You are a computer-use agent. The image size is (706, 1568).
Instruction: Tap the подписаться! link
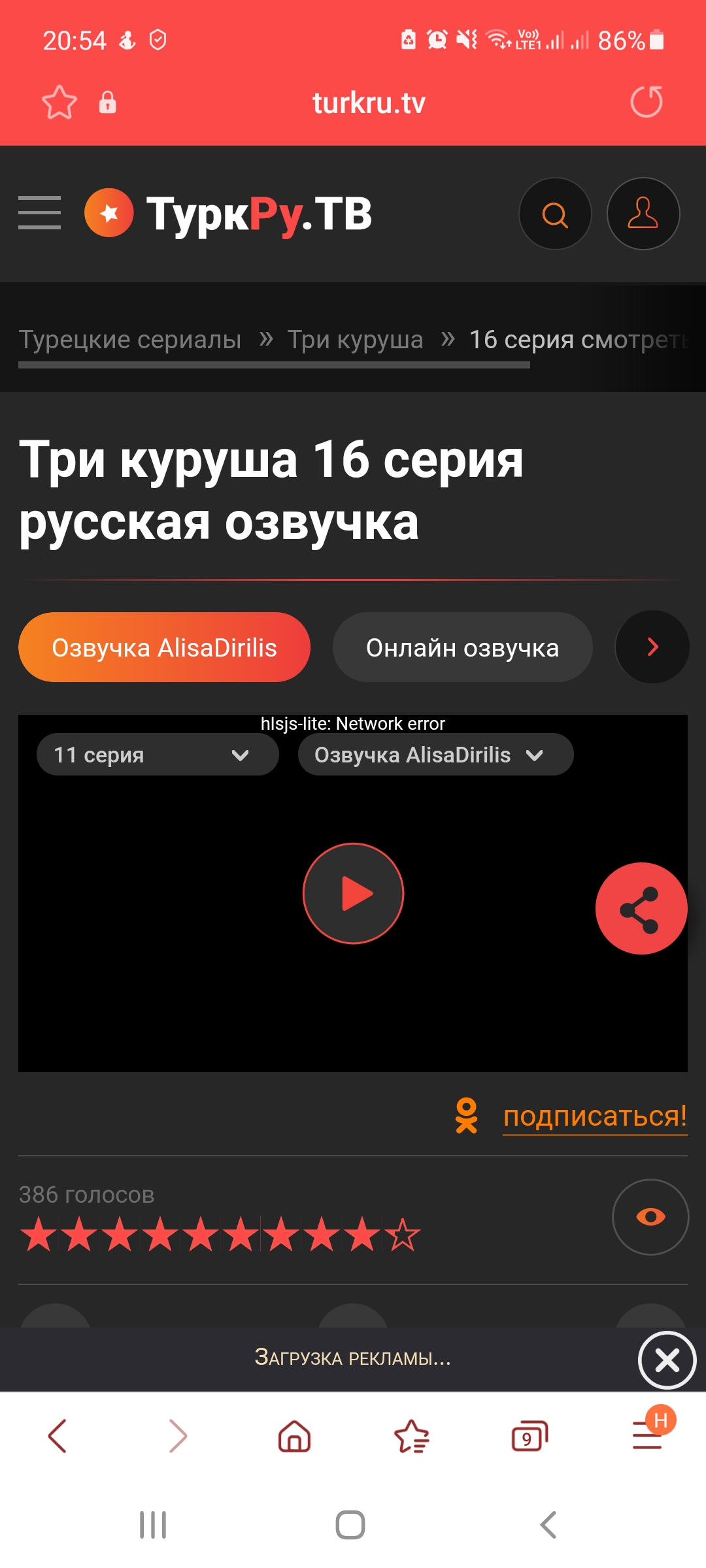coord(594,1116)
